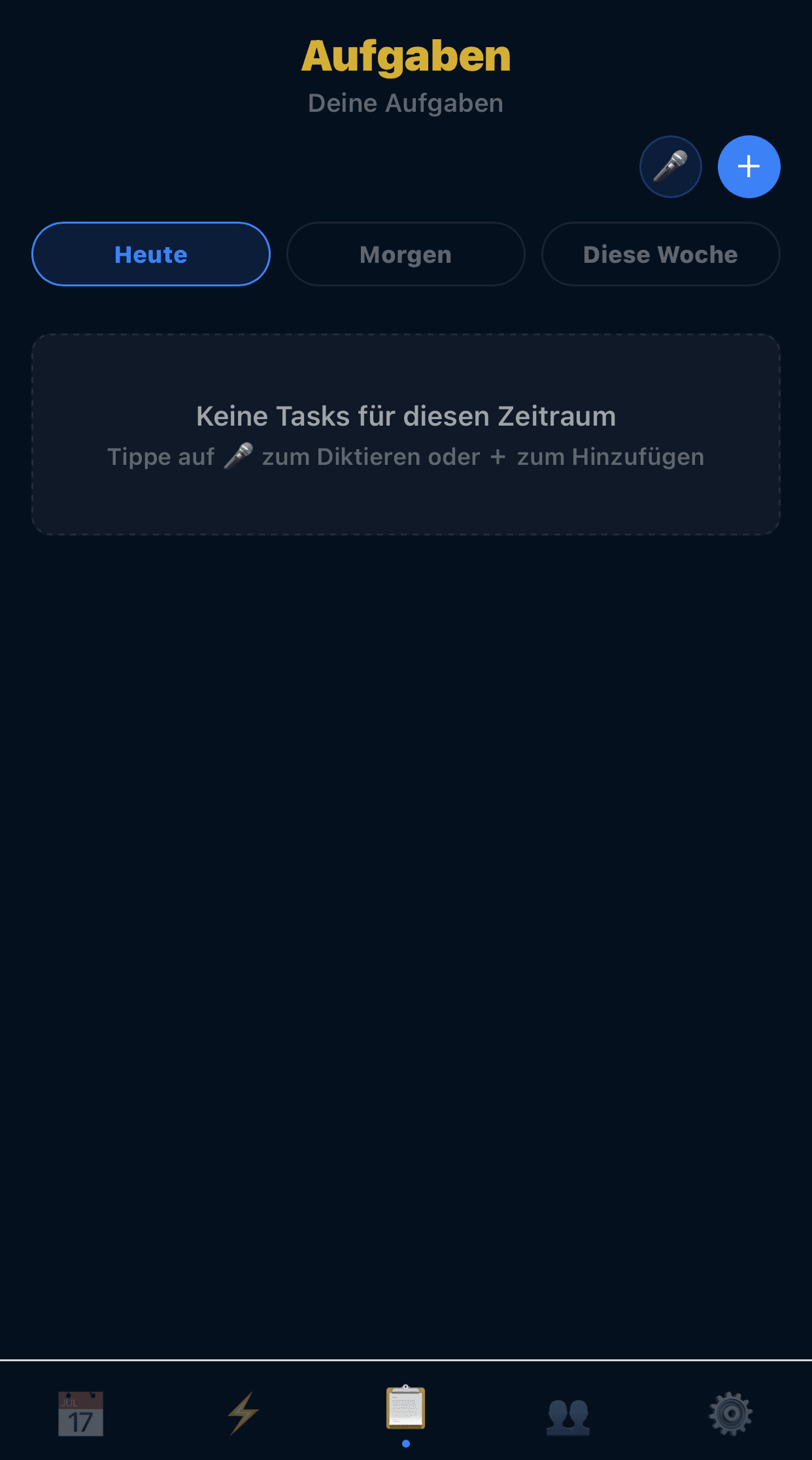
Task: Go to the people tab
Action: pos(568,1415)
